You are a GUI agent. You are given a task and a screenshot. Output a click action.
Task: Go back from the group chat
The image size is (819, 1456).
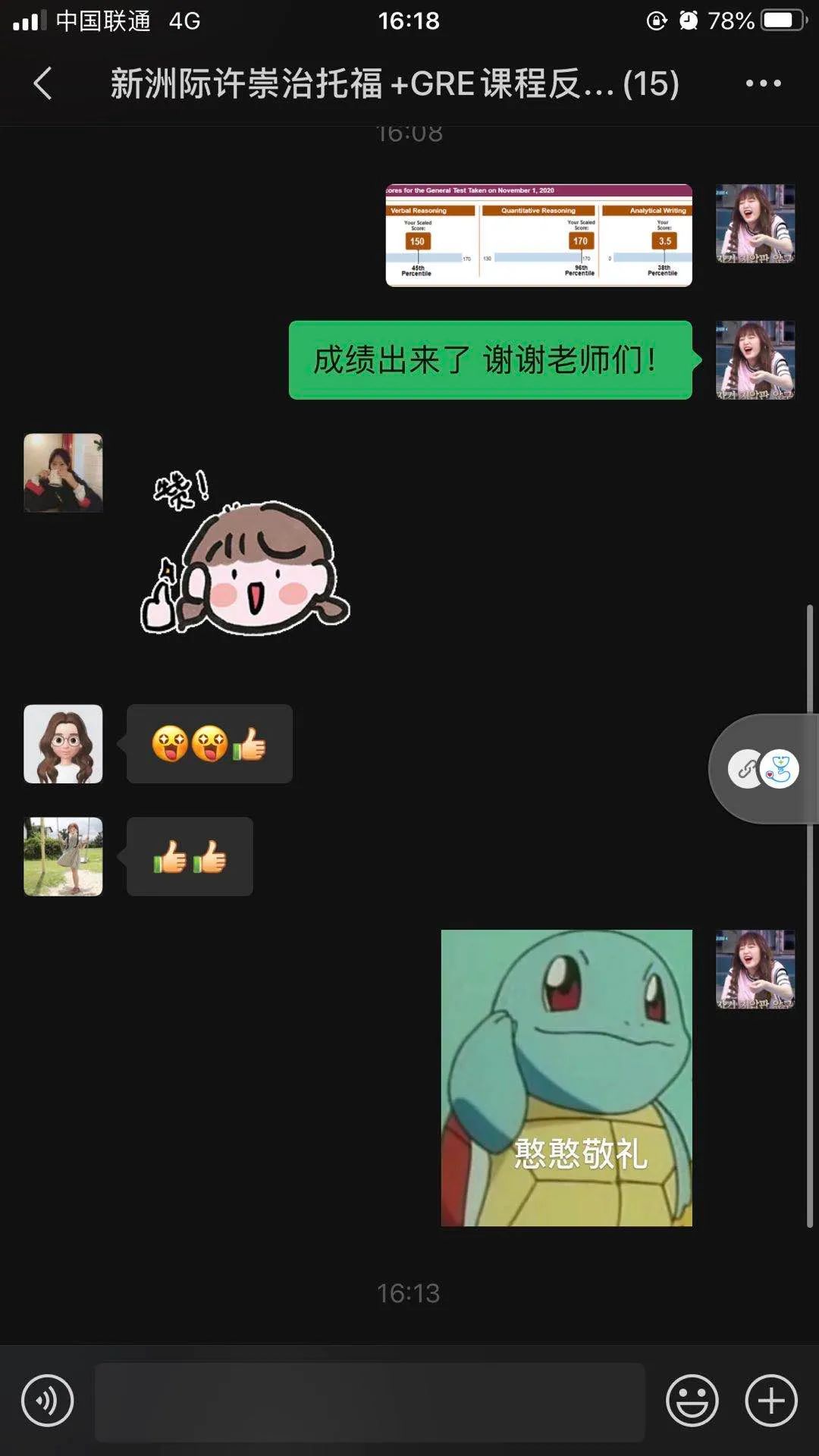(x=43, y=83)
